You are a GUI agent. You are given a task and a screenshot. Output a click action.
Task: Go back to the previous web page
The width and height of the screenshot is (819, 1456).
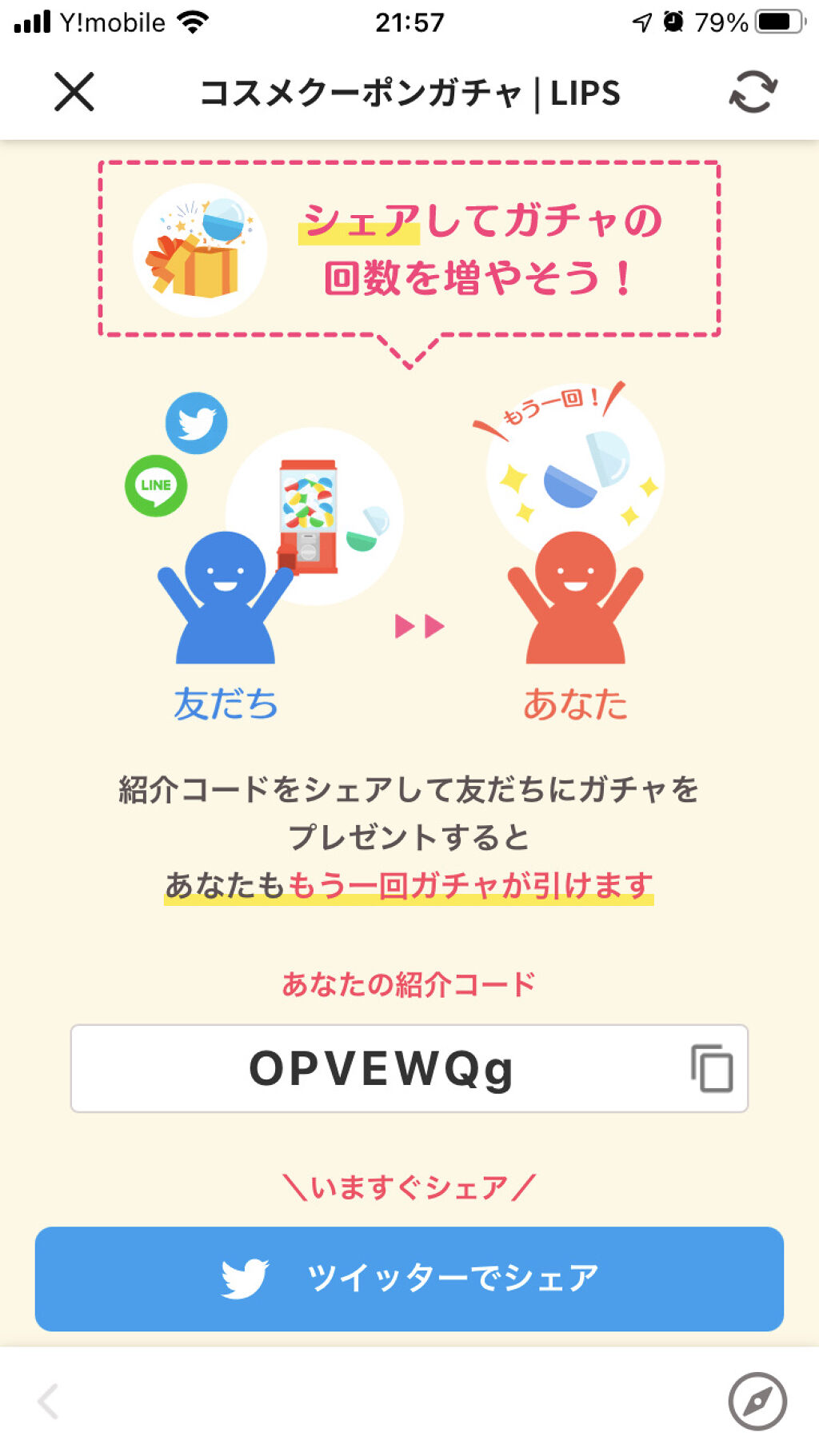(x=49, y=1401)
